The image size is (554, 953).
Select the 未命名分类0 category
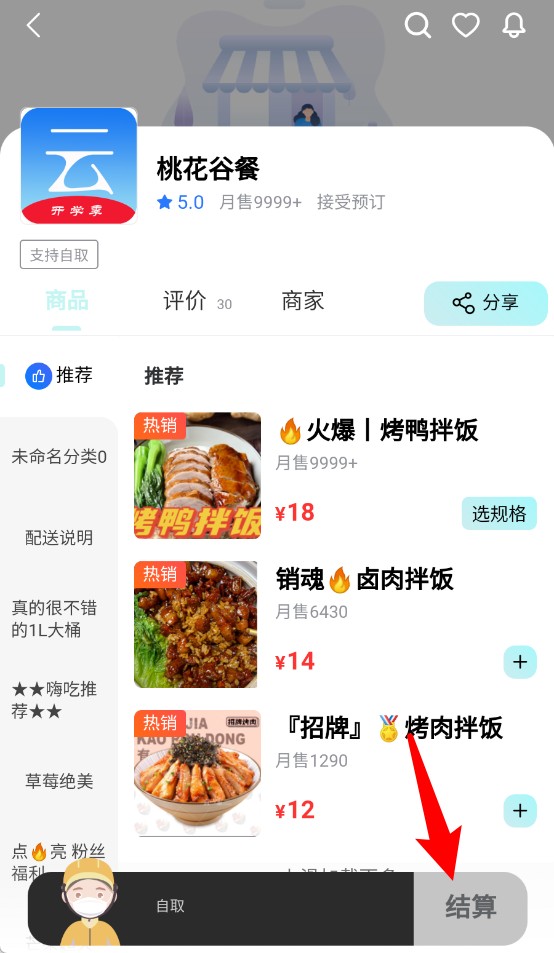pyautogui.click(x=59, y=456)
